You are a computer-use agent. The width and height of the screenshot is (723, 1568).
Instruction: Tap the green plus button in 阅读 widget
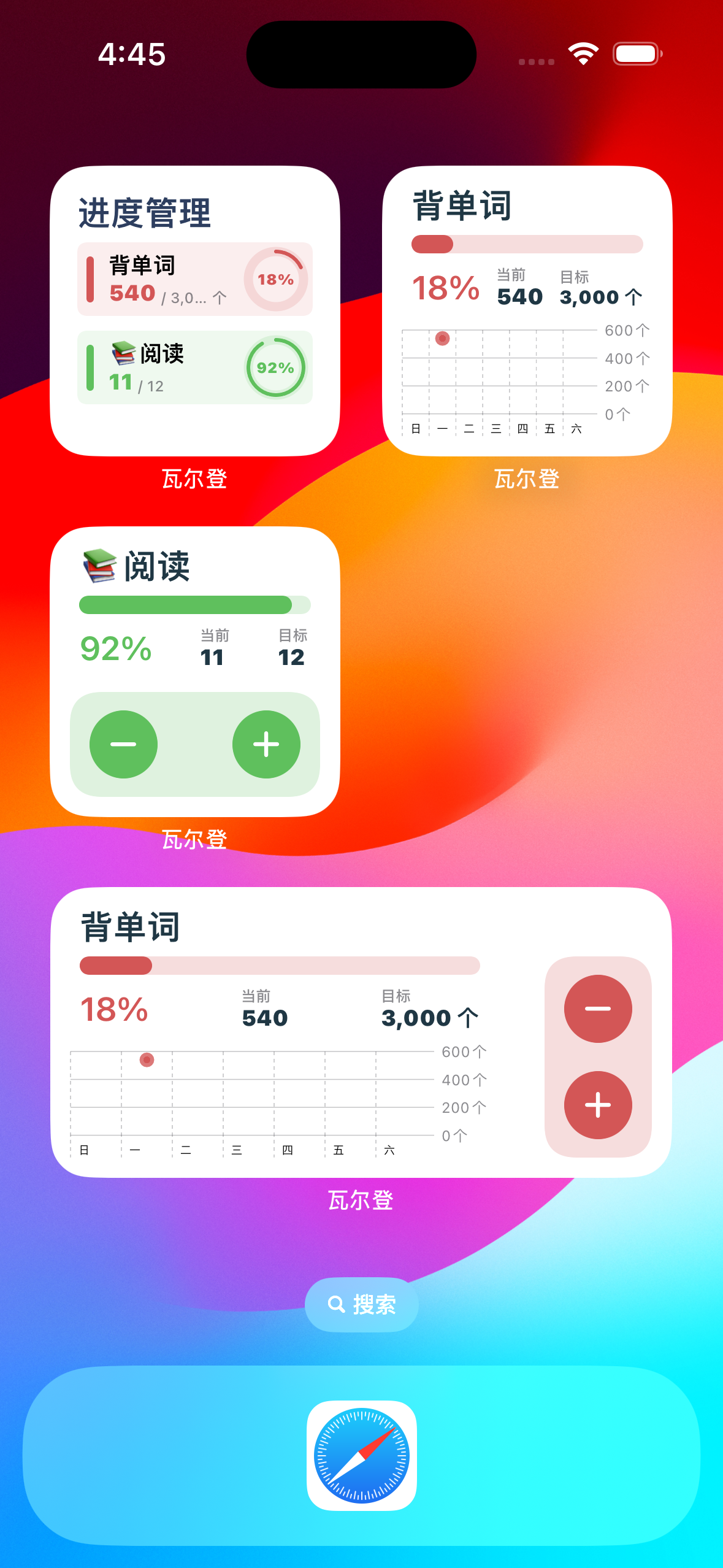click(x=266, y=744)
